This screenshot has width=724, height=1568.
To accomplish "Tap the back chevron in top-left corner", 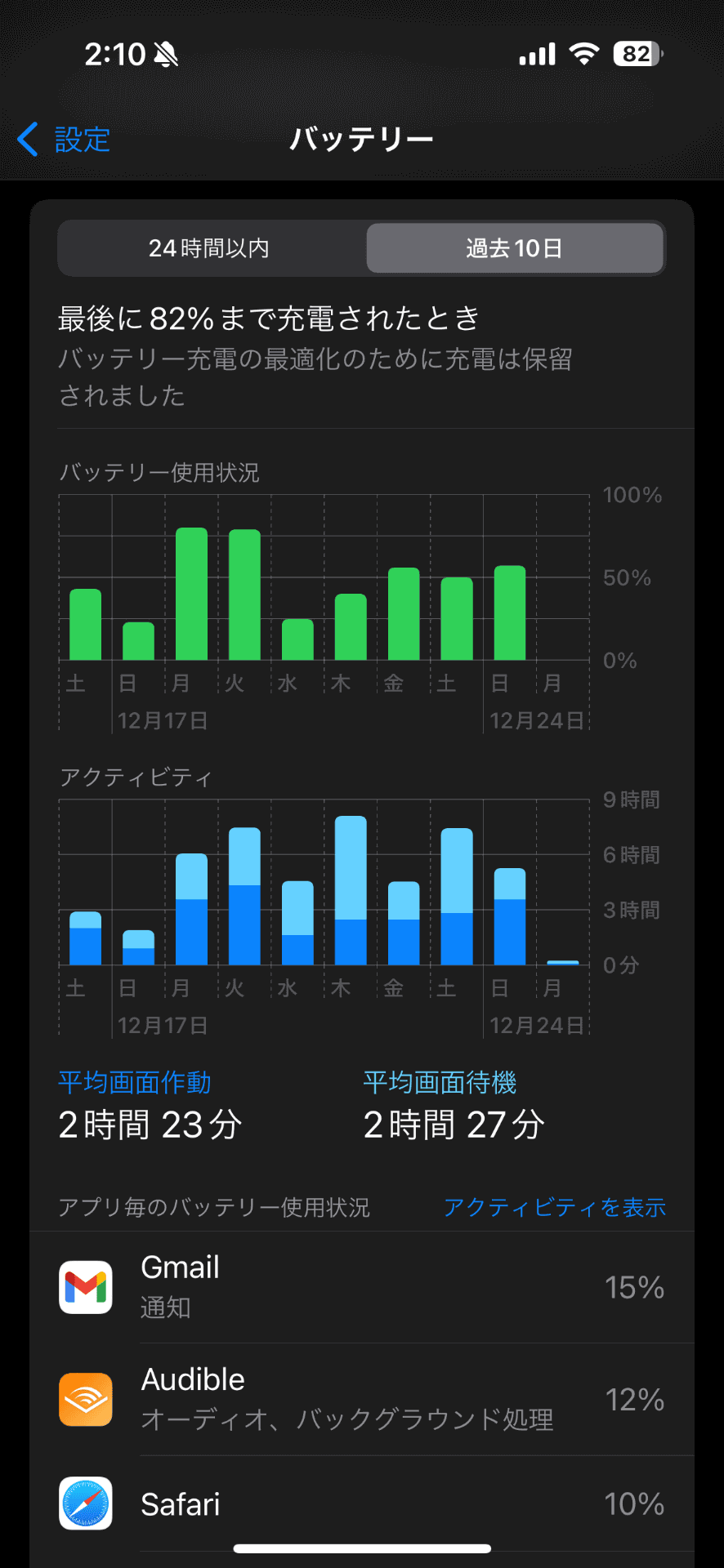I will (x=26, y=139).
